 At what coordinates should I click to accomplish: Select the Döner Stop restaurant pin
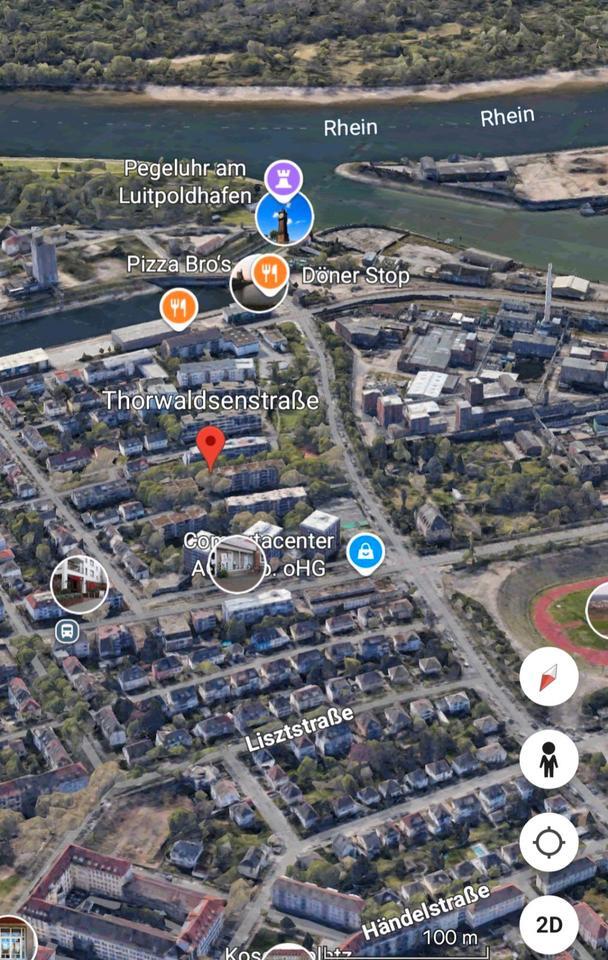coord(269,273)
